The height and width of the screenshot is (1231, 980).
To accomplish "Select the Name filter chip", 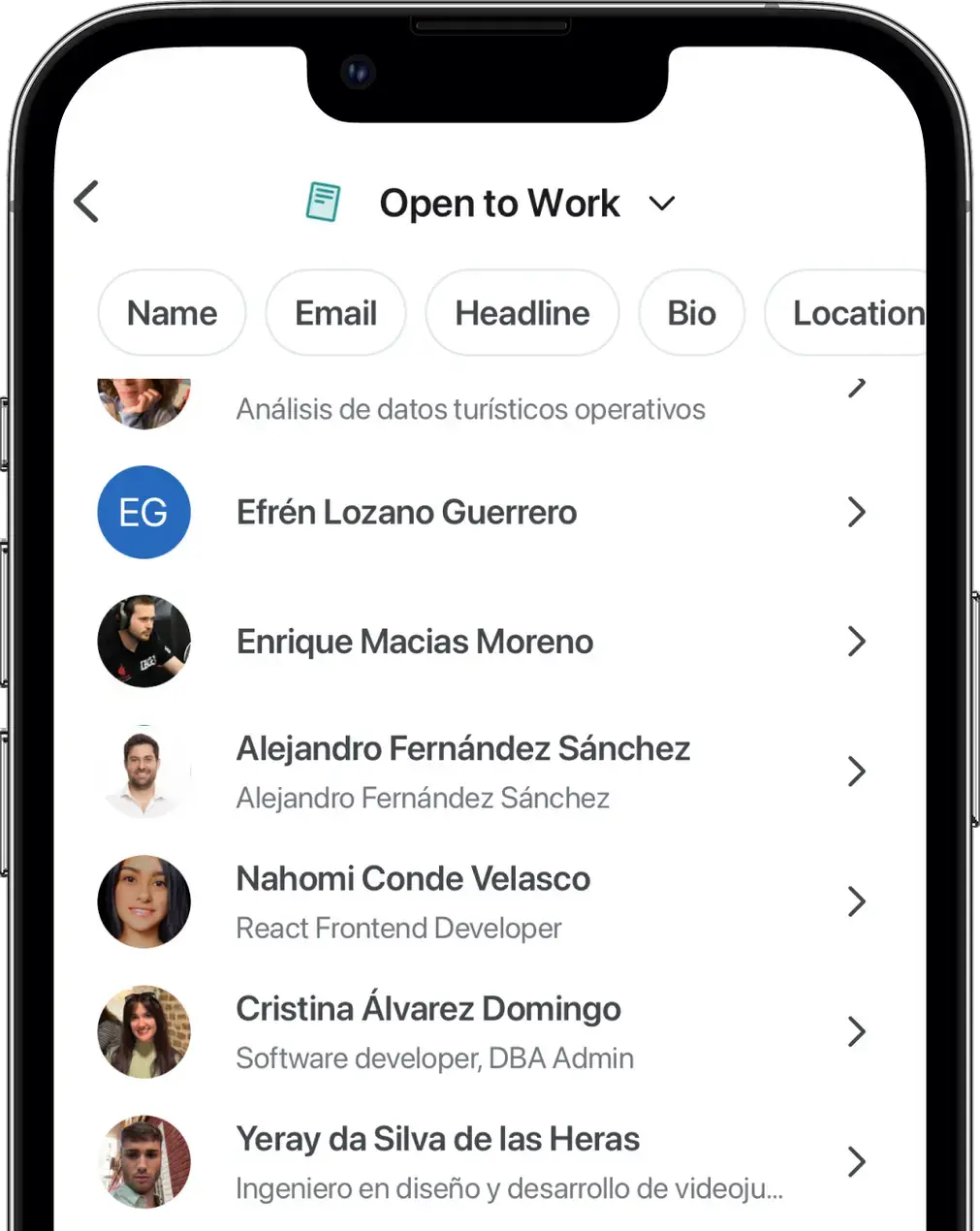I will (172, 313).
